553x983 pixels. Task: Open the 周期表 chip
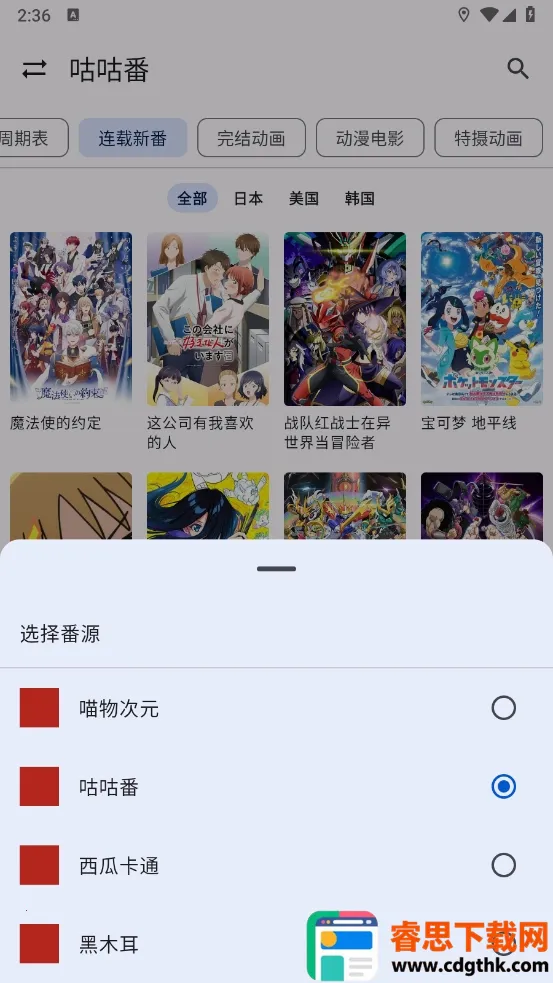[33, 138]
